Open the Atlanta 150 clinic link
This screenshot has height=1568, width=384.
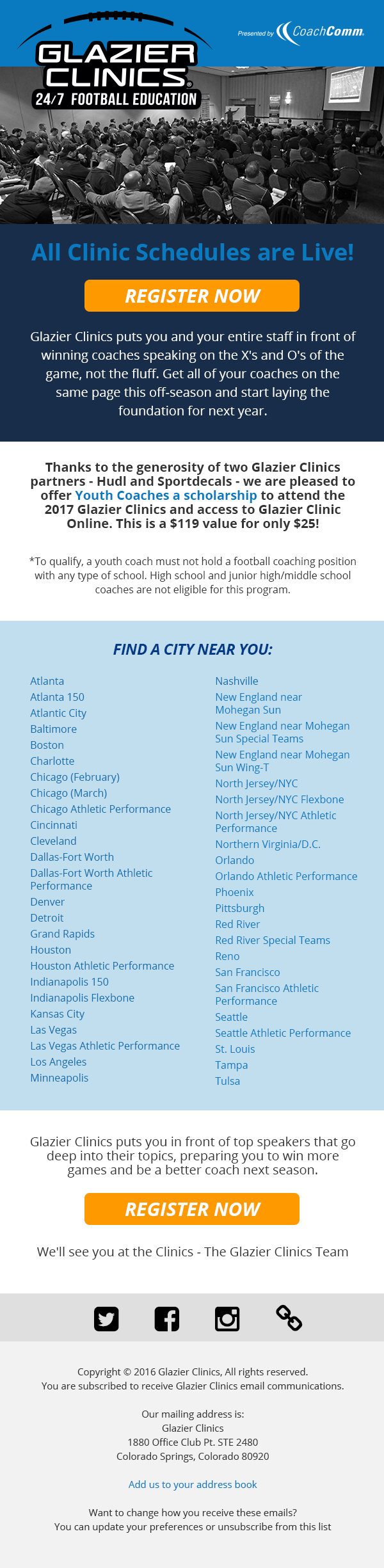point(57,697)
